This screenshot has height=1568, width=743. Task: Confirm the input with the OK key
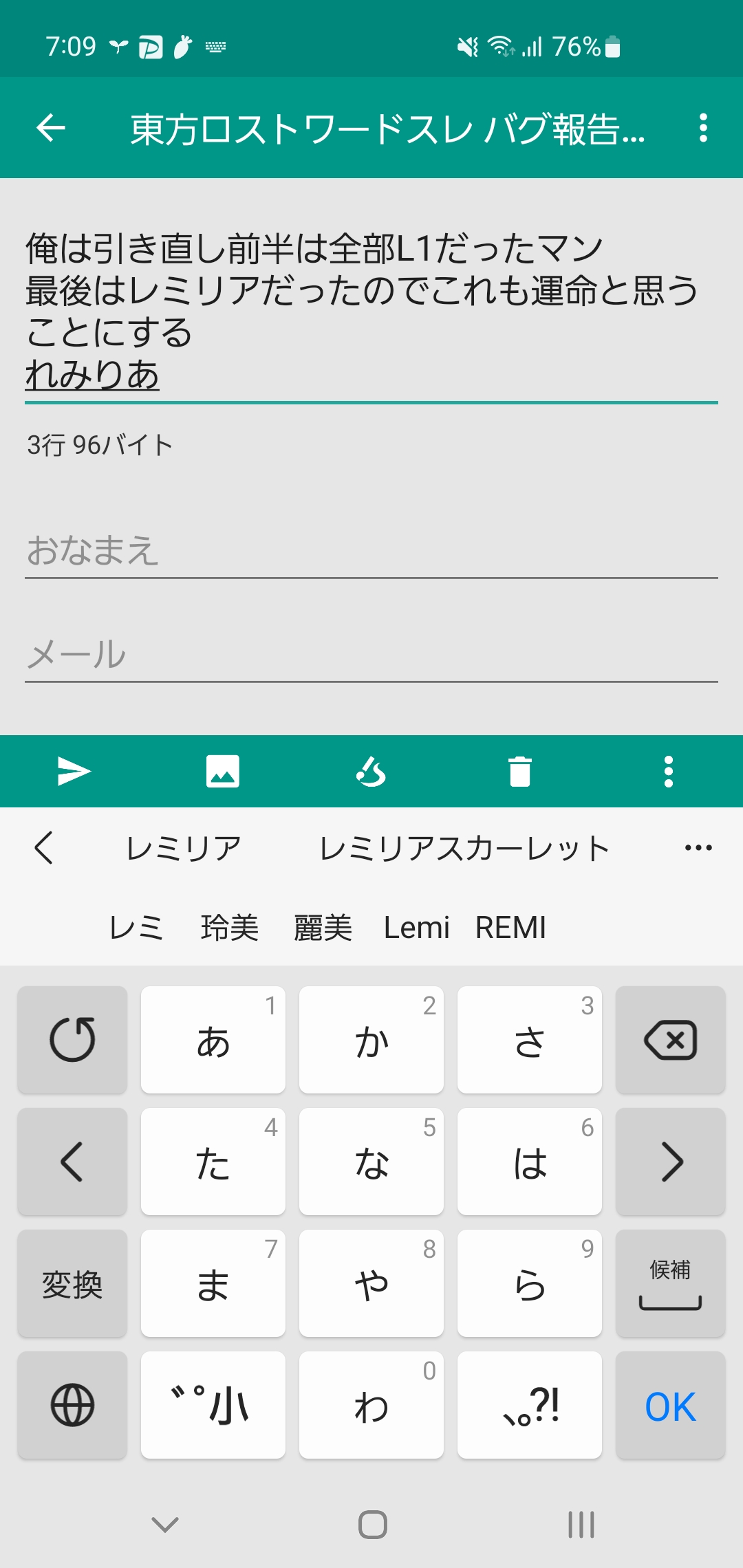(670, 1406)
